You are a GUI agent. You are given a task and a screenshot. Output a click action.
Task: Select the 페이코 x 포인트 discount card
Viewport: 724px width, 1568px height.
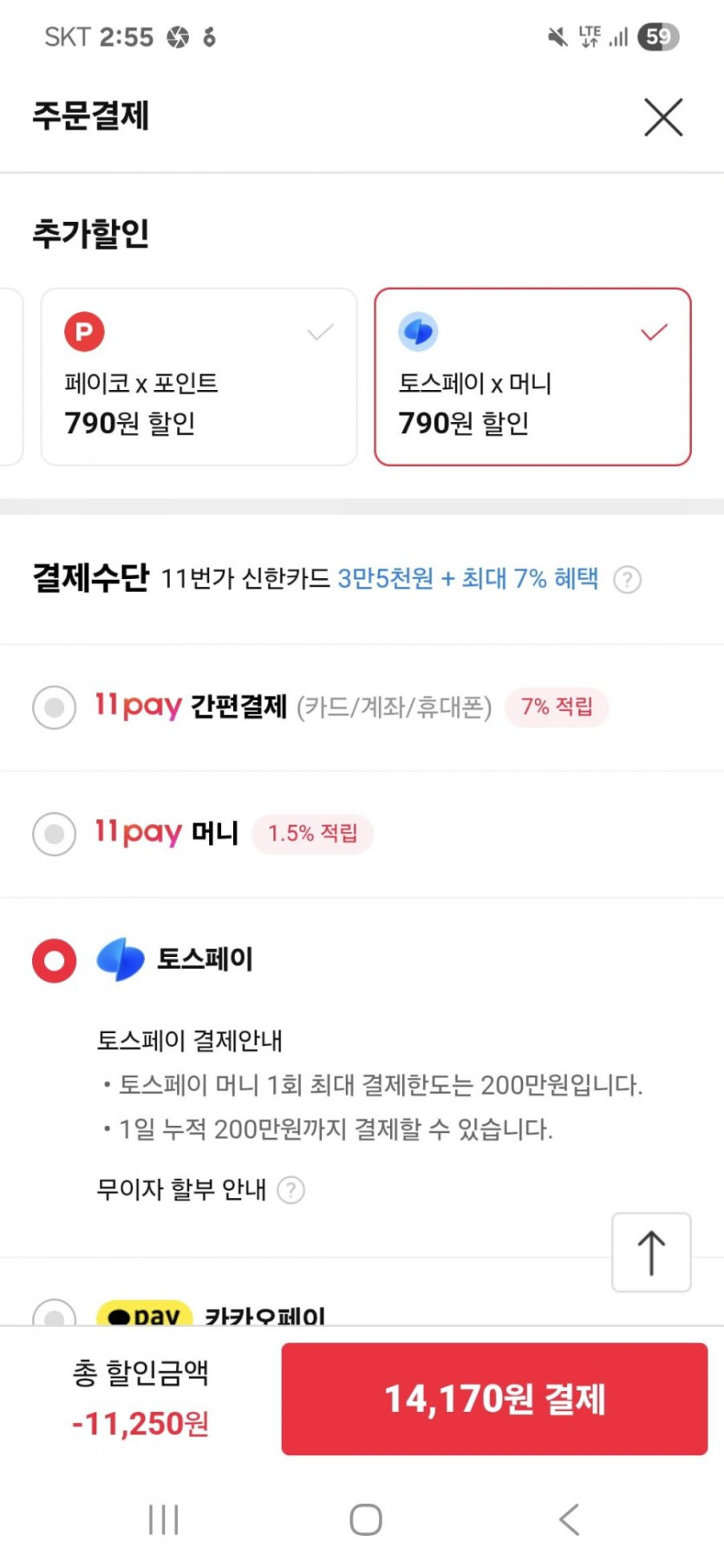tap(199, 377)
